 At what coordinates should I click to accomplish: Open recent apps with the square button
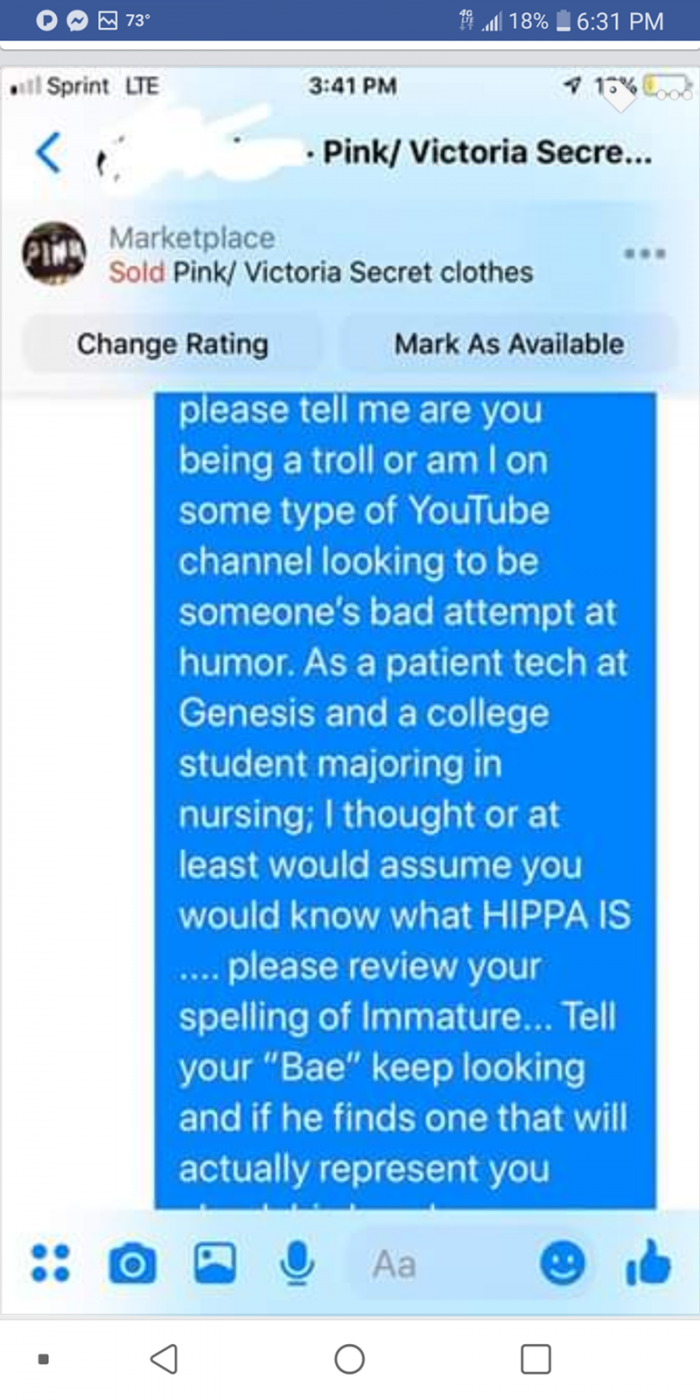536,1358
